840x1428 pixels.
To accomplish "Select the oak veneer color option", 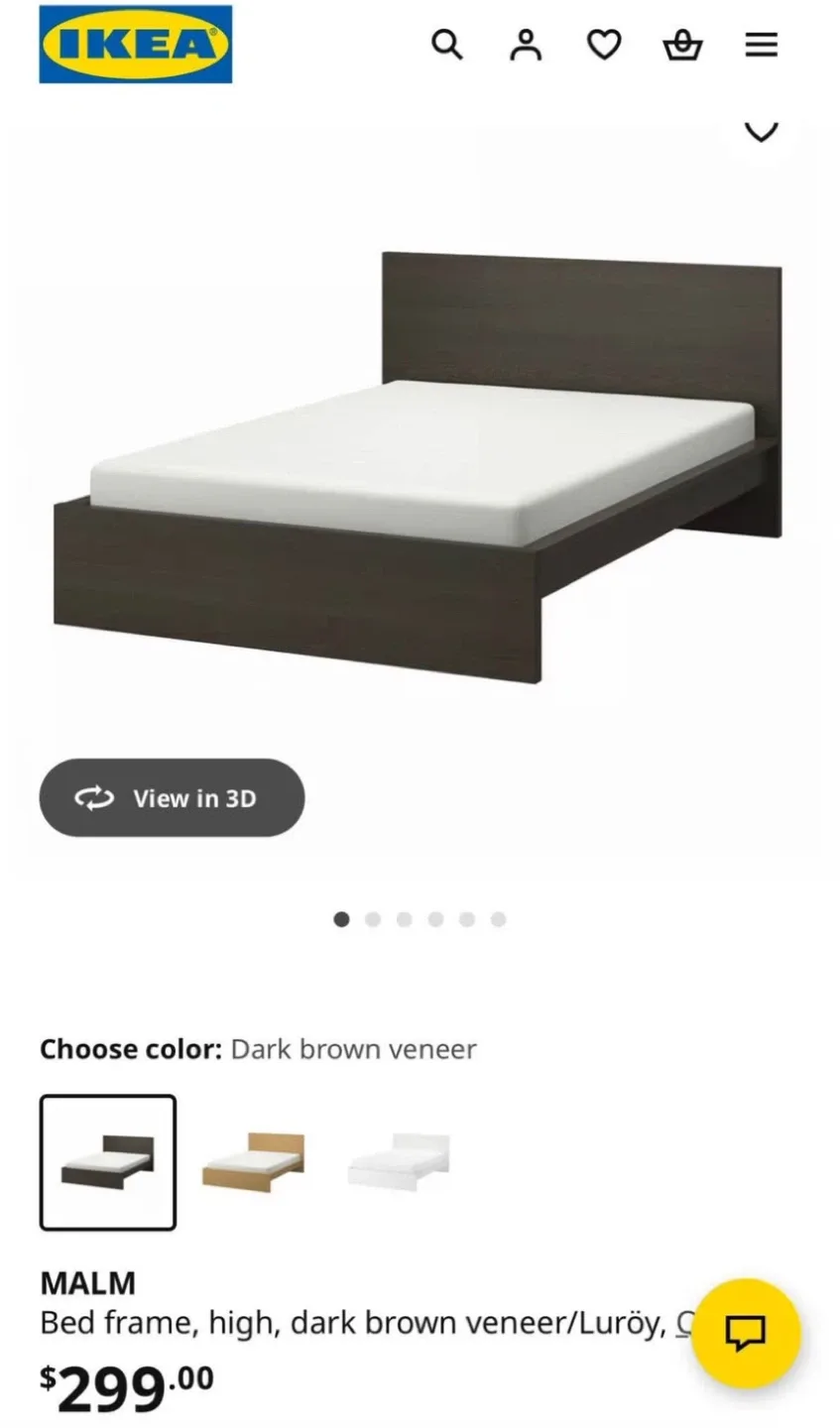I will click(x=253, y=1162).
